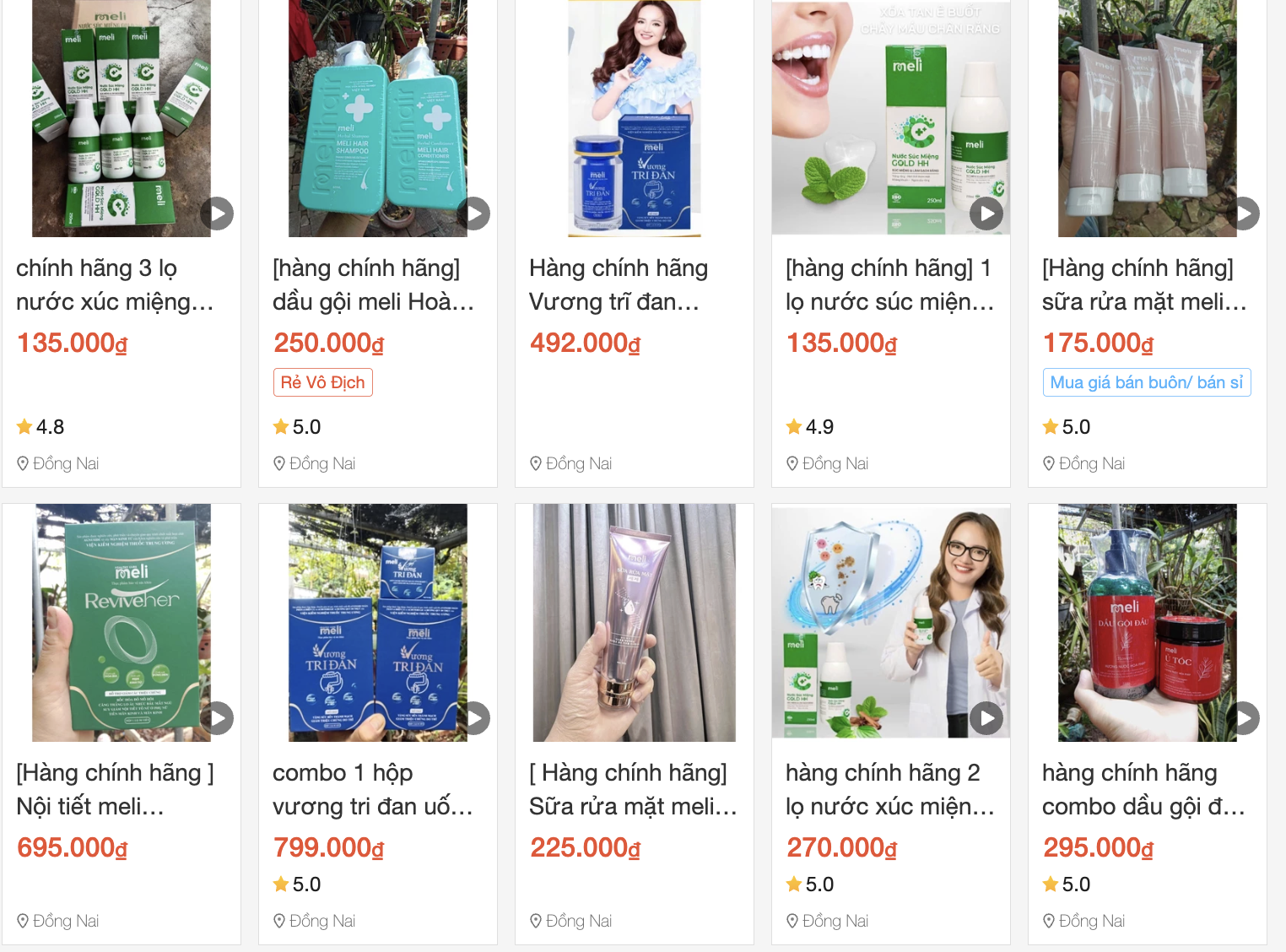Tap the Rẻ Vô Địch tag
This screenshot has width=1286, height=952.
[323, 382]
